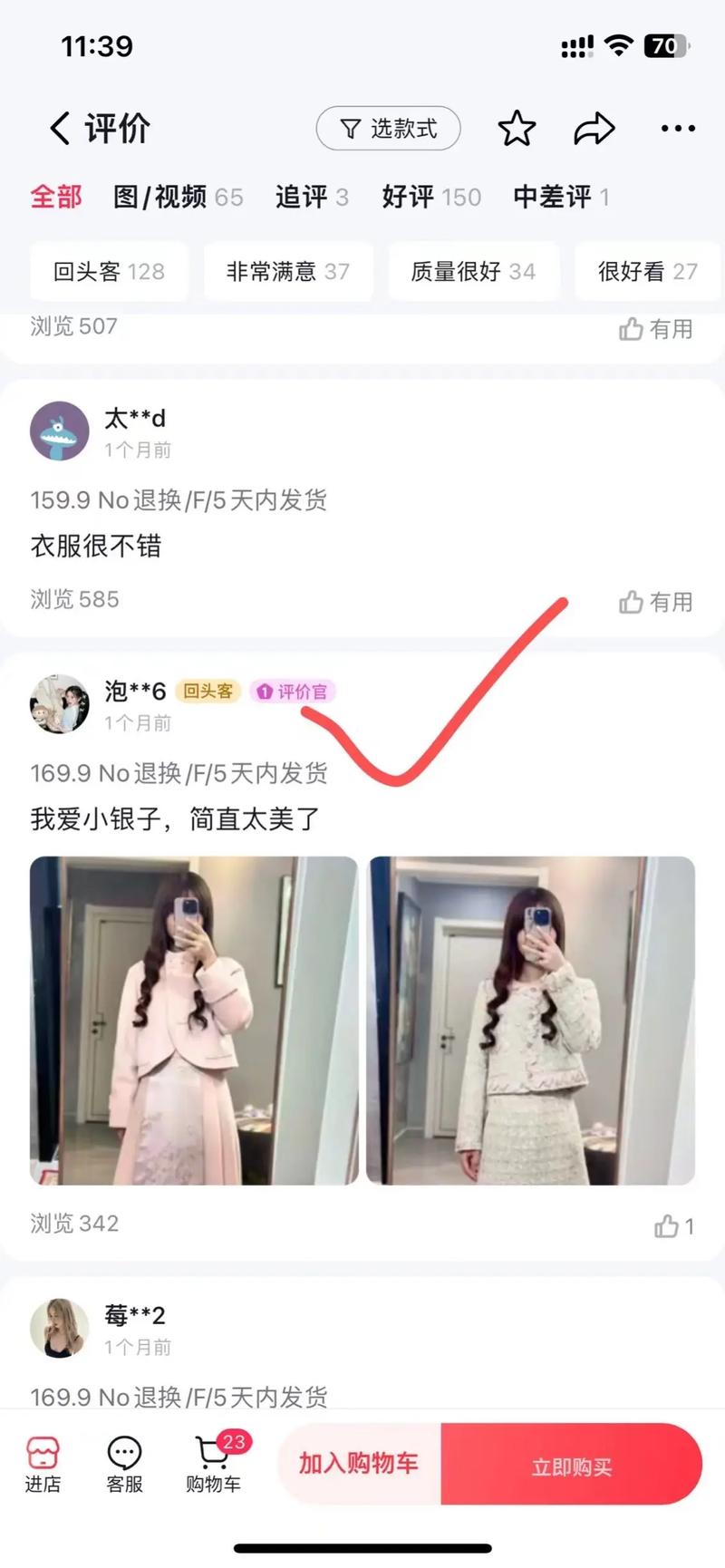Go back from the 评价 page
The image size is (725, 1568).
(60, 129)
